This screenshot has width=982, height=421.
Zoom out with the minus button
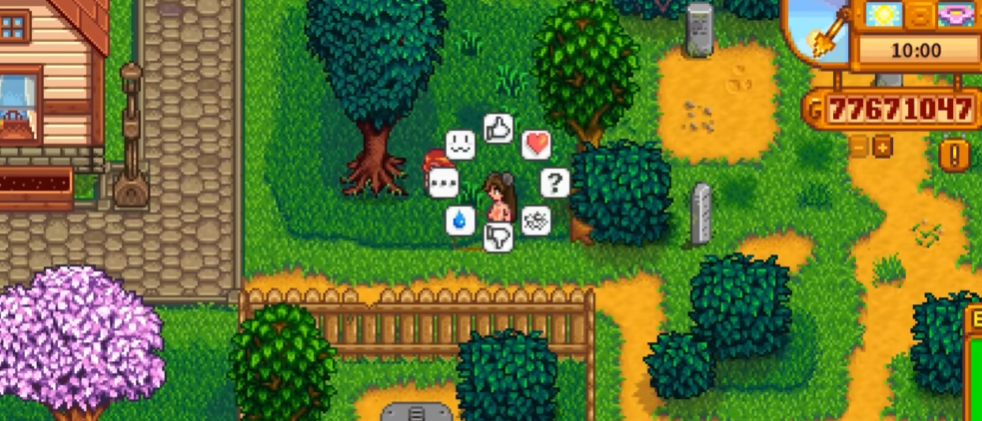pyautogui.click(x=858, y=147)
